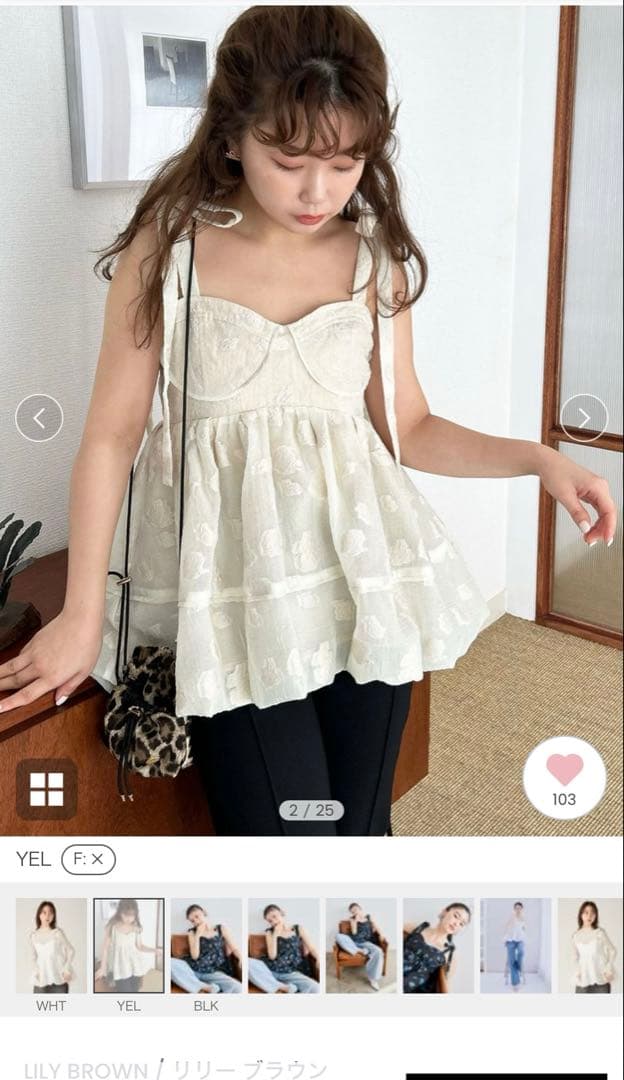Select the BLK color thumbnail
This screenshot has width=624, height=1080.
point(206,945)
